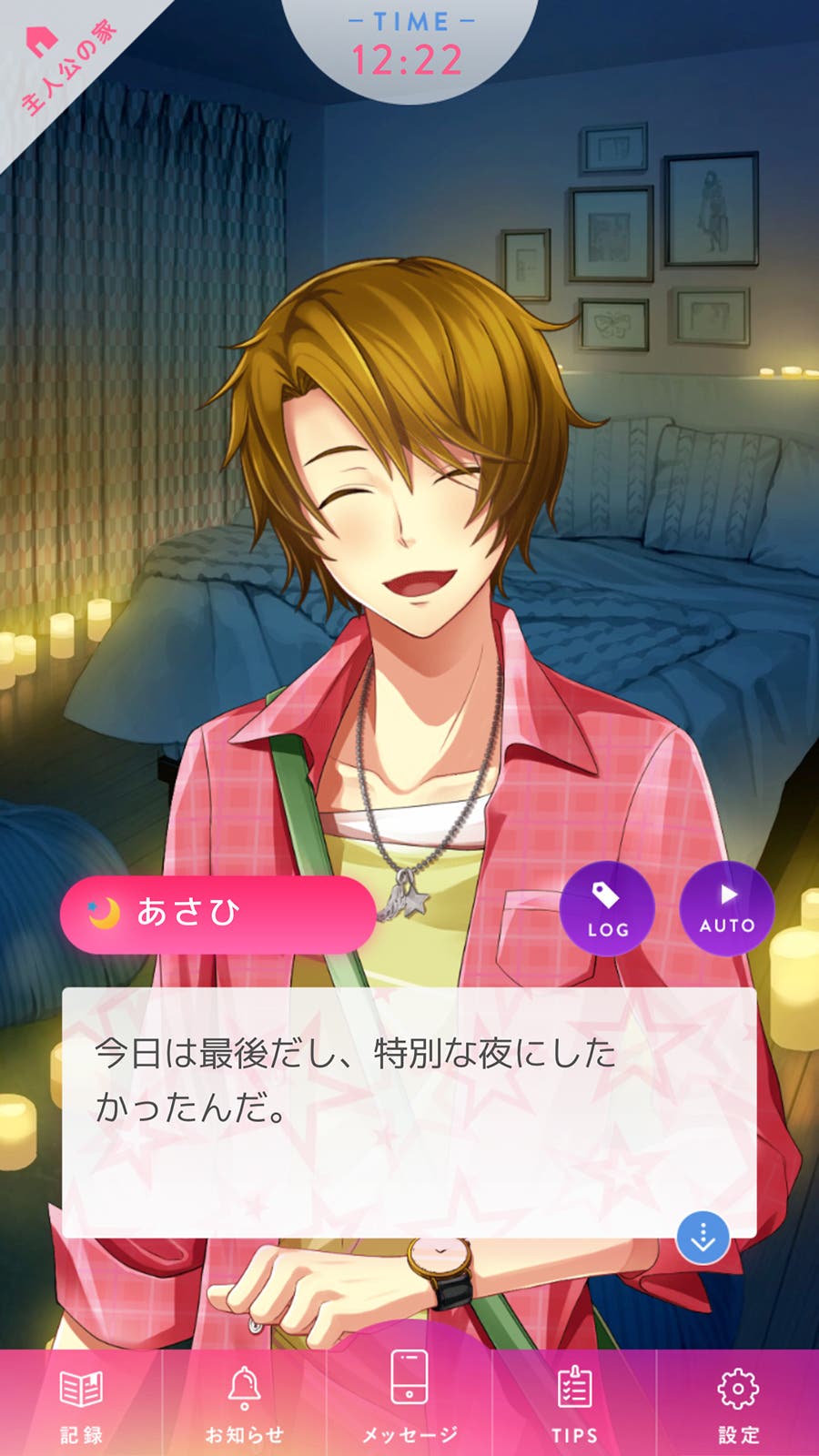Advance dialogue with the blue down arrow
Viewport: 819px width, 1456px height.
click(703, 1238)
